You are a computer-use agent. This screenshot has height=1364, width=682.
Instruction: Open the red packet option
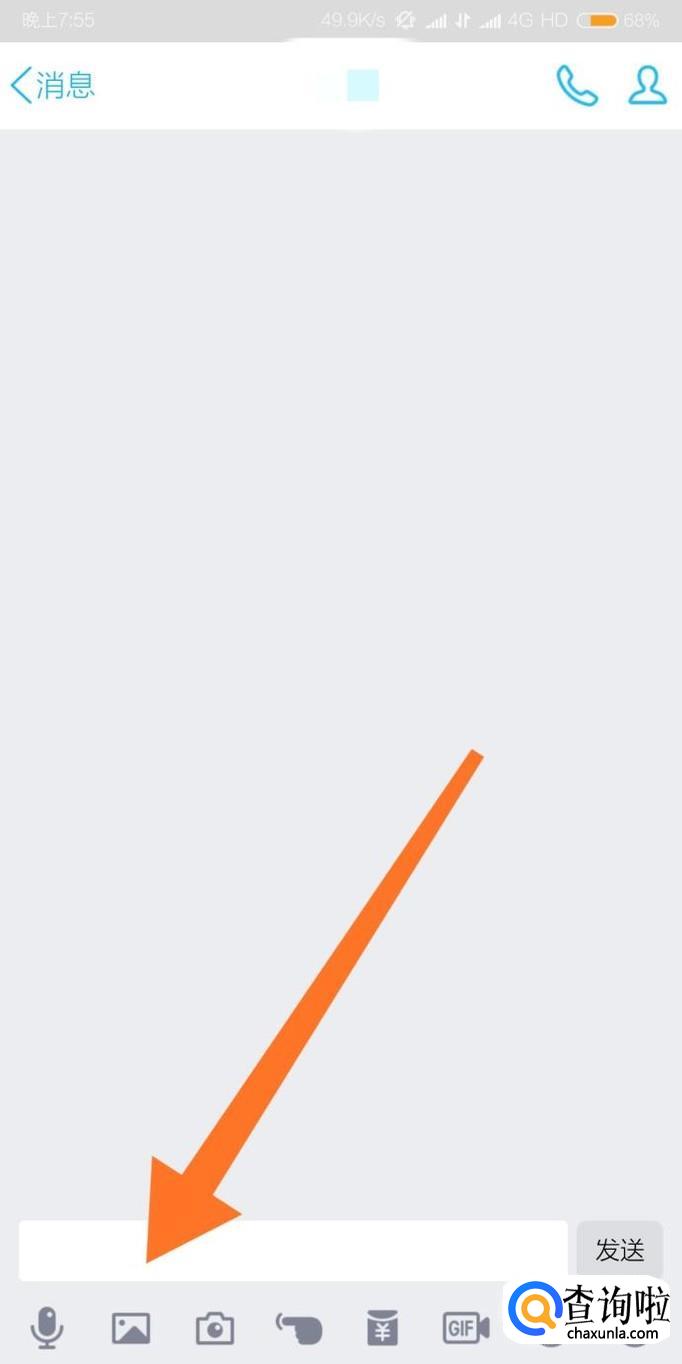pos(382,1328)
